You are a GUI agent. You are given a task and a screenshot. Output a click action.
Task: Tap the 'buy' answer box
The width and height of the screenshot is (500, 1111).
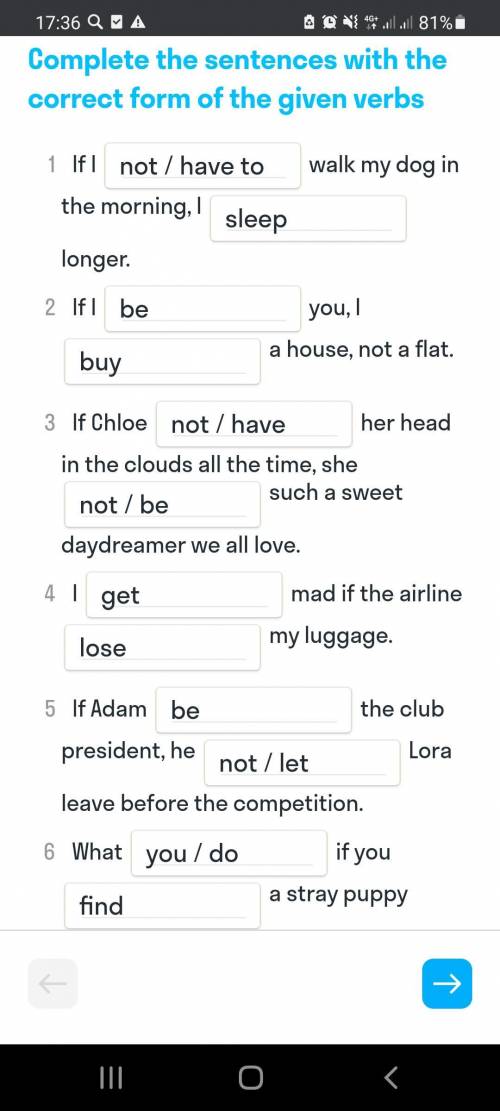[162, 361]
